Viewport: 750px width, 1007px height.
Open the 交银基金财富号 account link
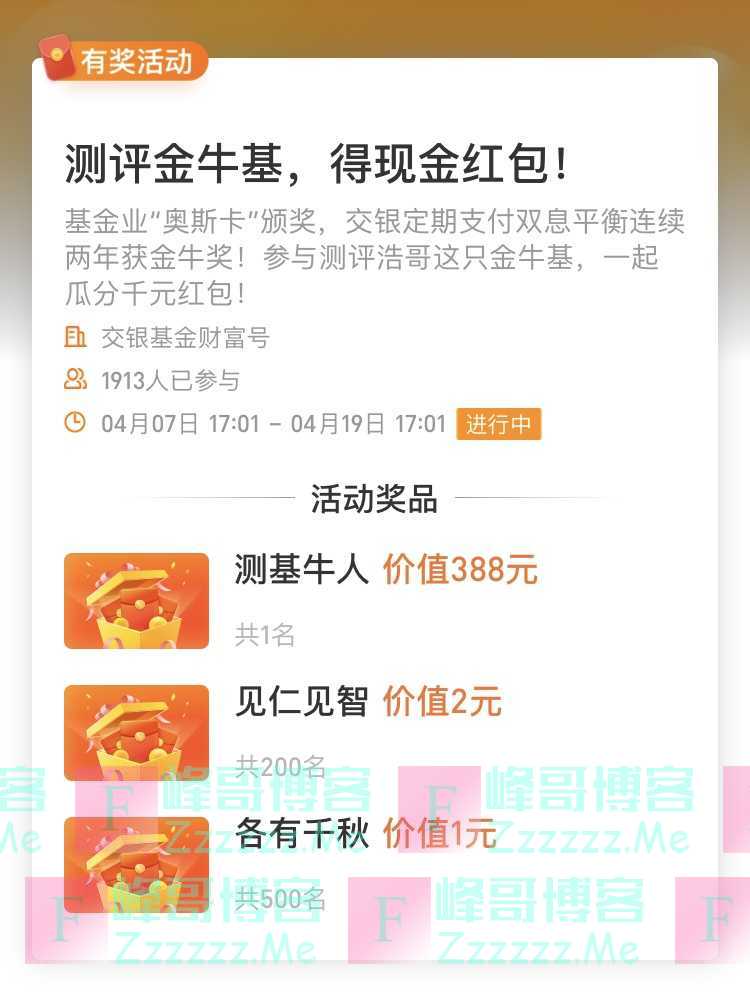tap(180, 338)
